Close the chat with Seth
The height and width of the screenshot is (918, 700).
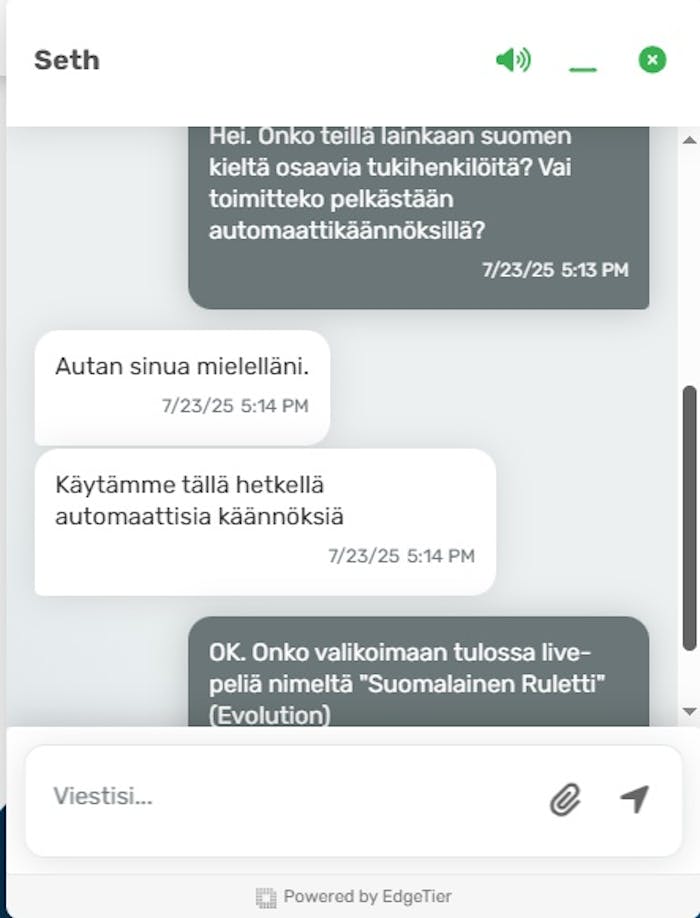[x=652, y=61]
